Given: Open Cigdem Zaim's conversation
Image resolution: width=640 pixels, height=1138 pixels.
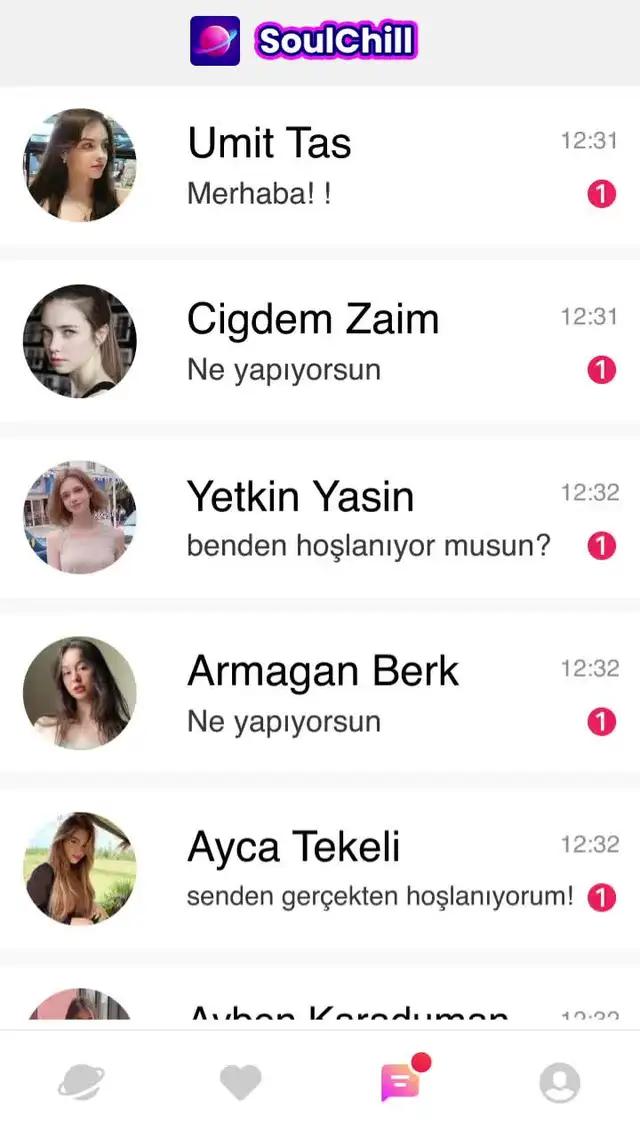Looking at the screenshot, I should [320, 342].
